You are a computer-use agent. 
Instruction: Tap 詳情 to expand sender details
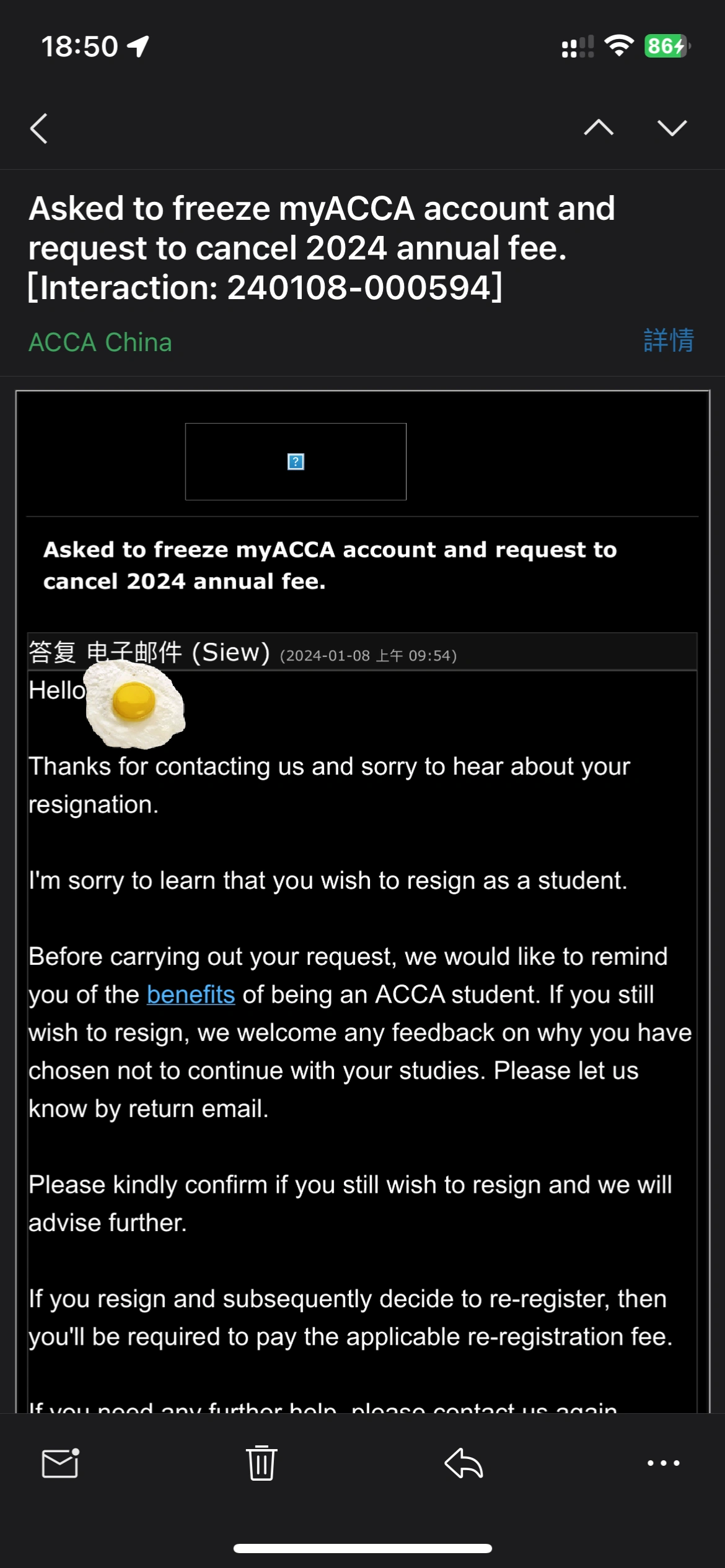(x=667, y=342)
